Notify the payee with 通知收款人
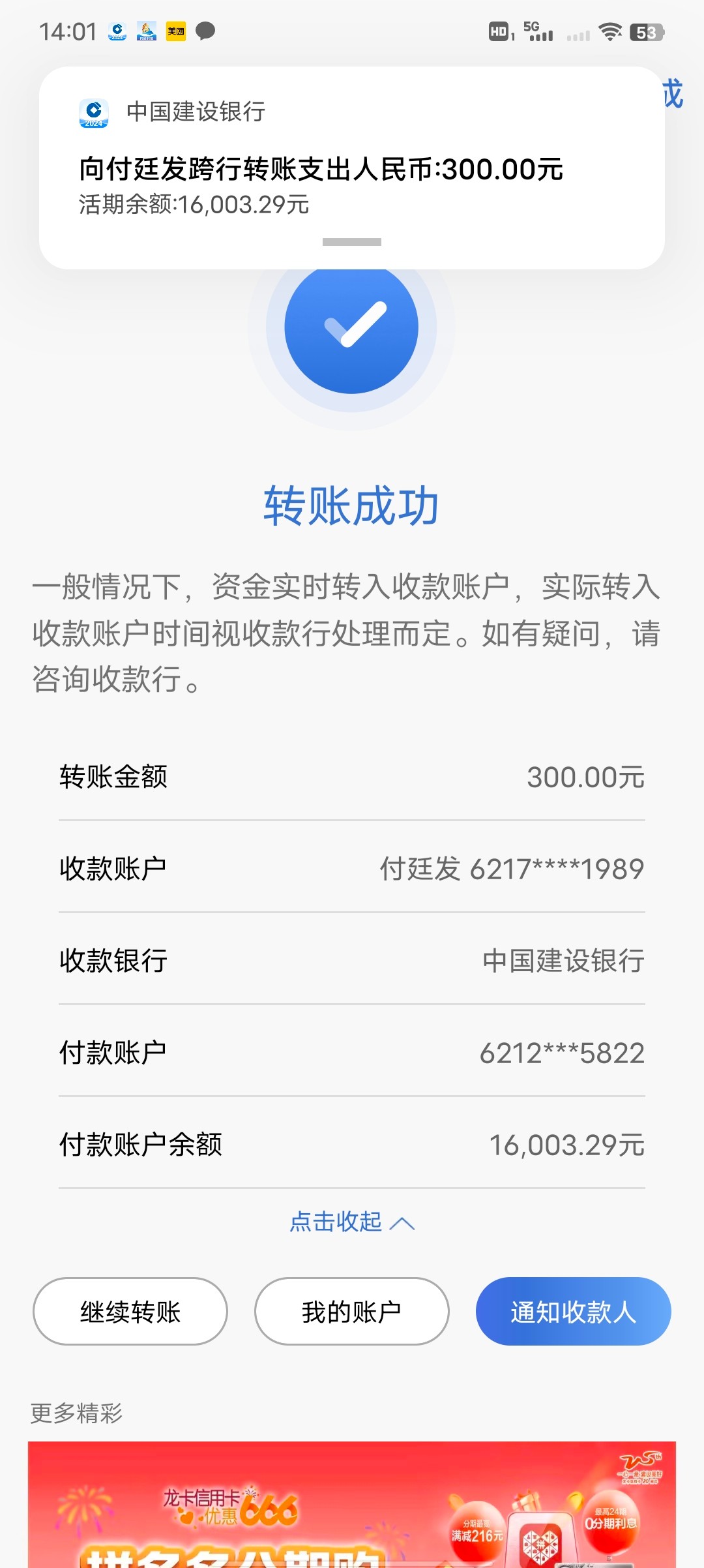 [573, 1312]
